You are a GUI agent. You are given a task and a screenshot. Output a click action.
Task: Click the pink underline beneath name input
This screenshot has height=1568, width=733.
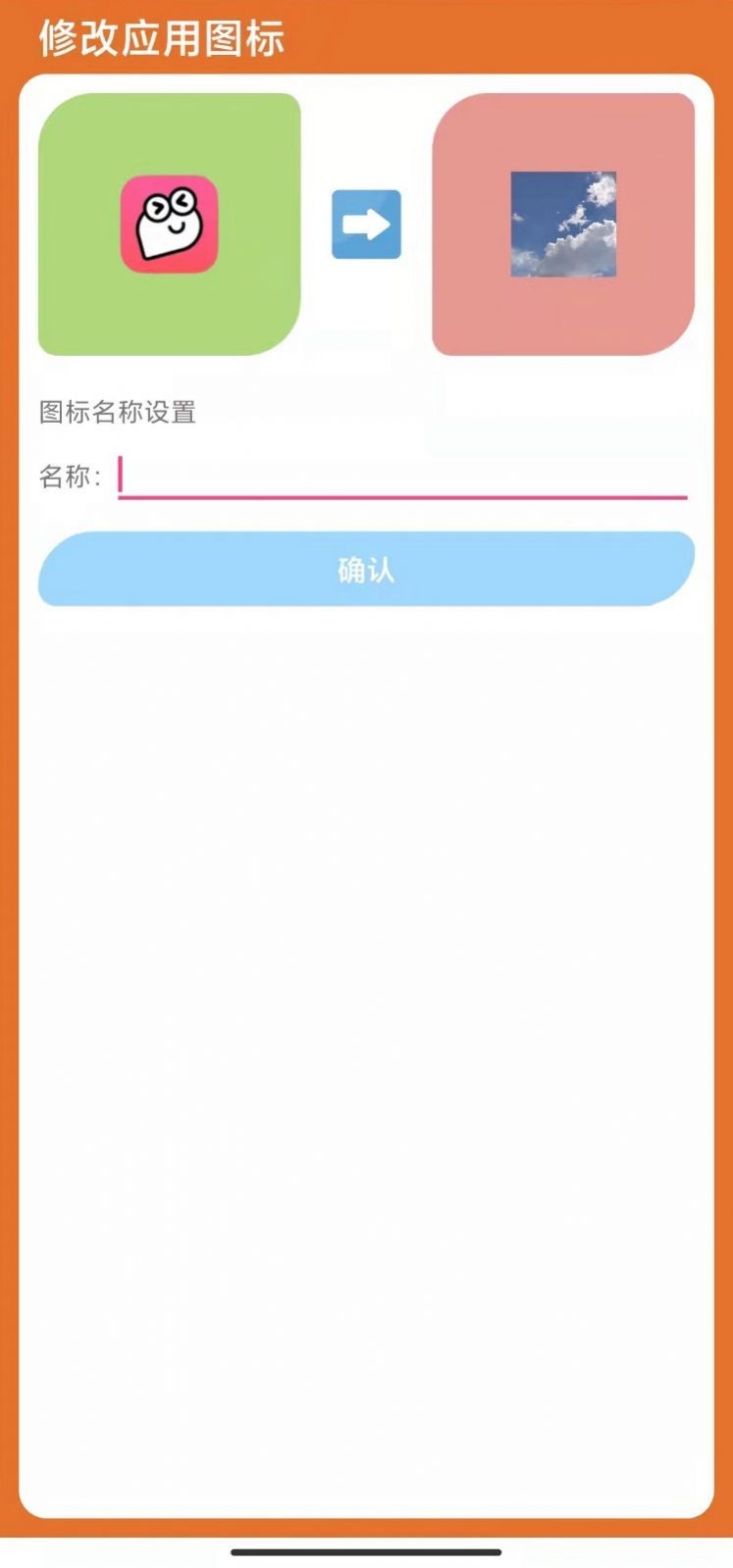[402, 498]
